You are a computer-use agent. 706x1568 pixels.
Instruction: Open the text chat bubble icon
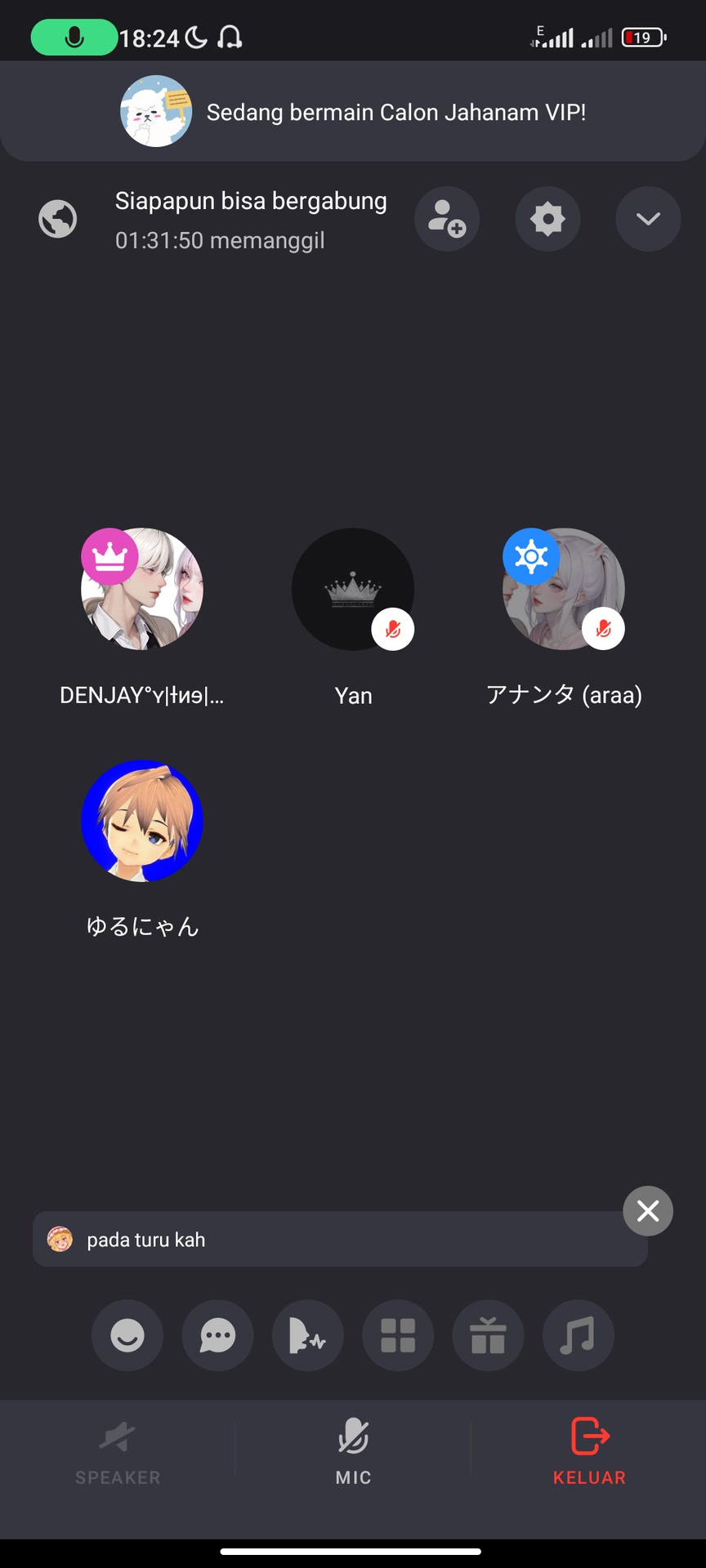pos(217,1336)
